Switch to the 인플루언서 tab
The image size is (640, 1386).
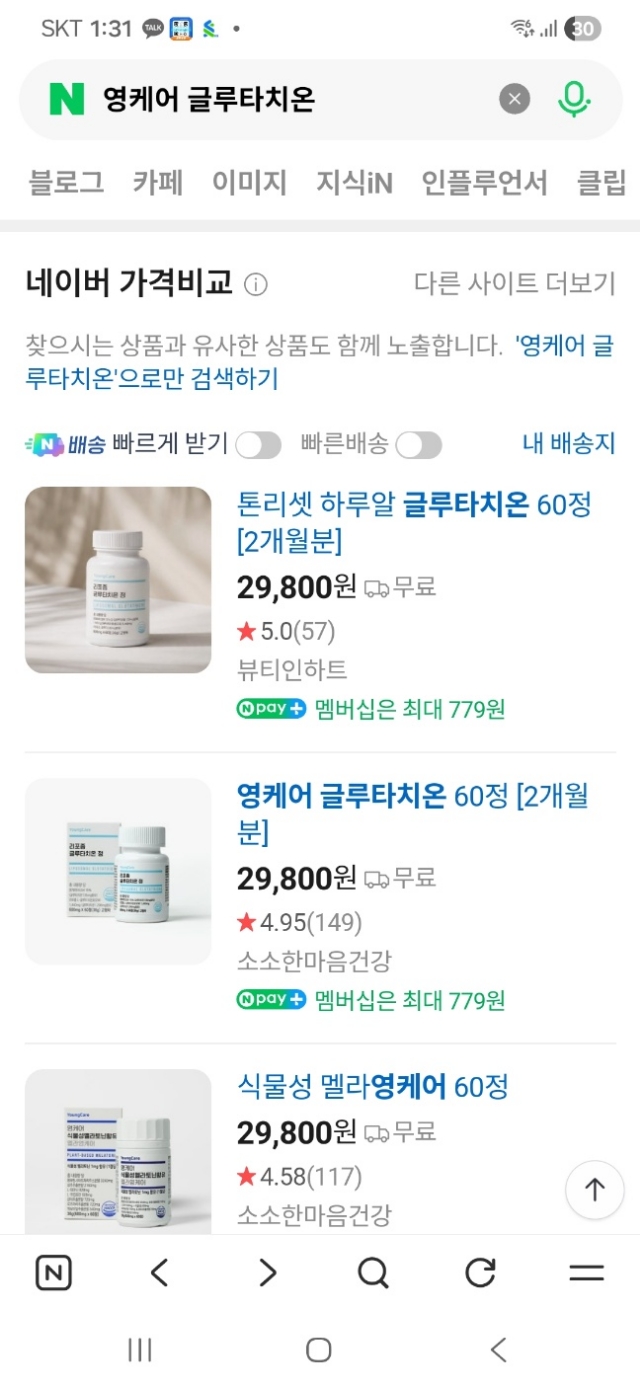(484, 182)
